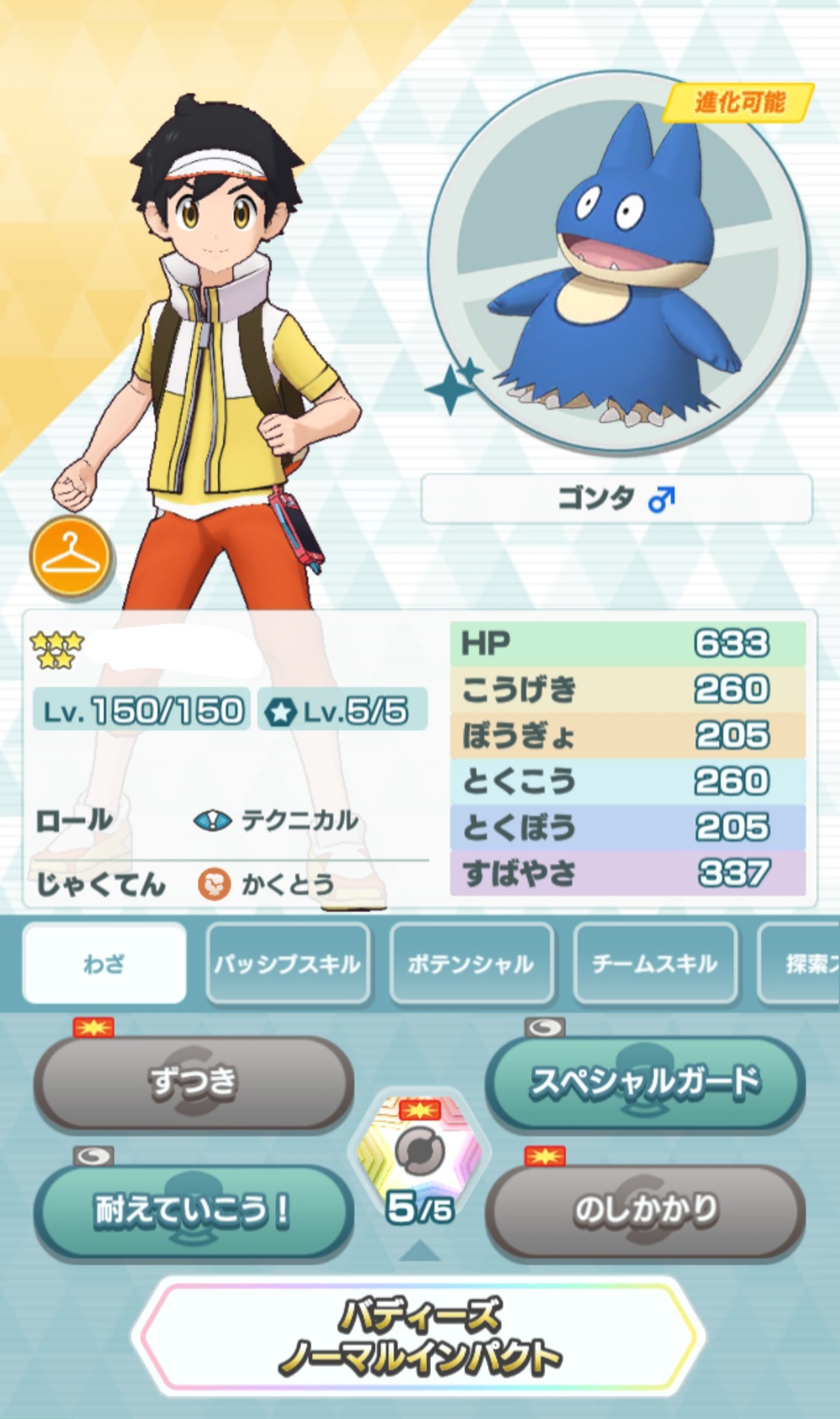840x1419 pixels.
Task: Open the ポテンシャル tab
Action: [x=471, y=963]
